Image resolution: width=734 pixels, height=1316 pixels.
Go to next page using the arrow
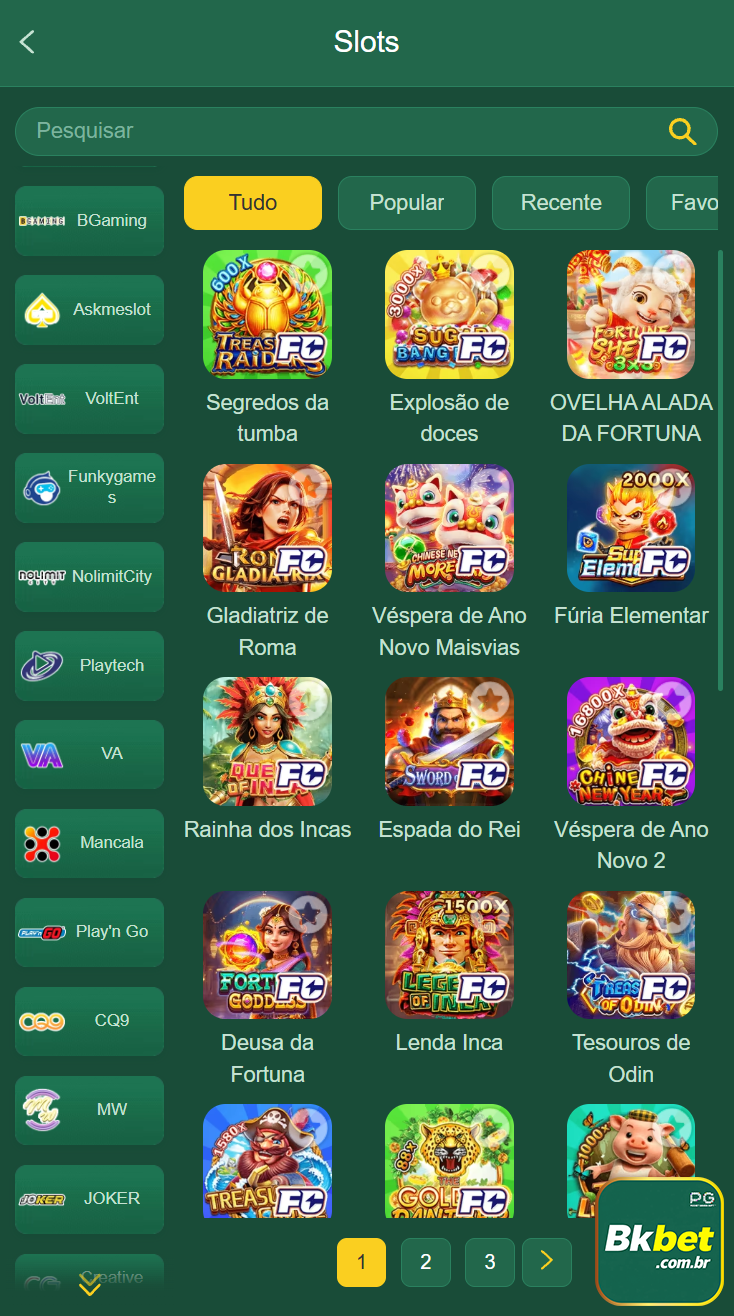click(x=547, y=1262)
